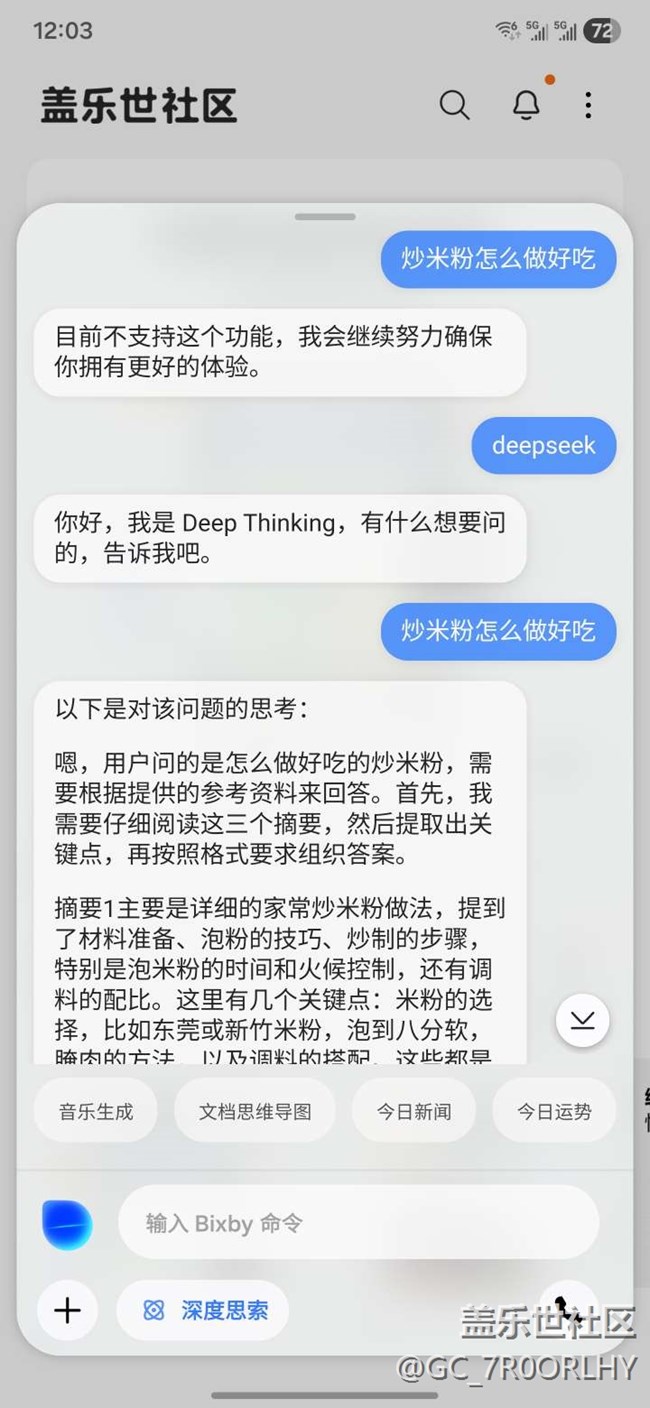Pick the 今日运势 suggestion chip
Screen dimensions: 650x1408
(x=554, y=1111)
